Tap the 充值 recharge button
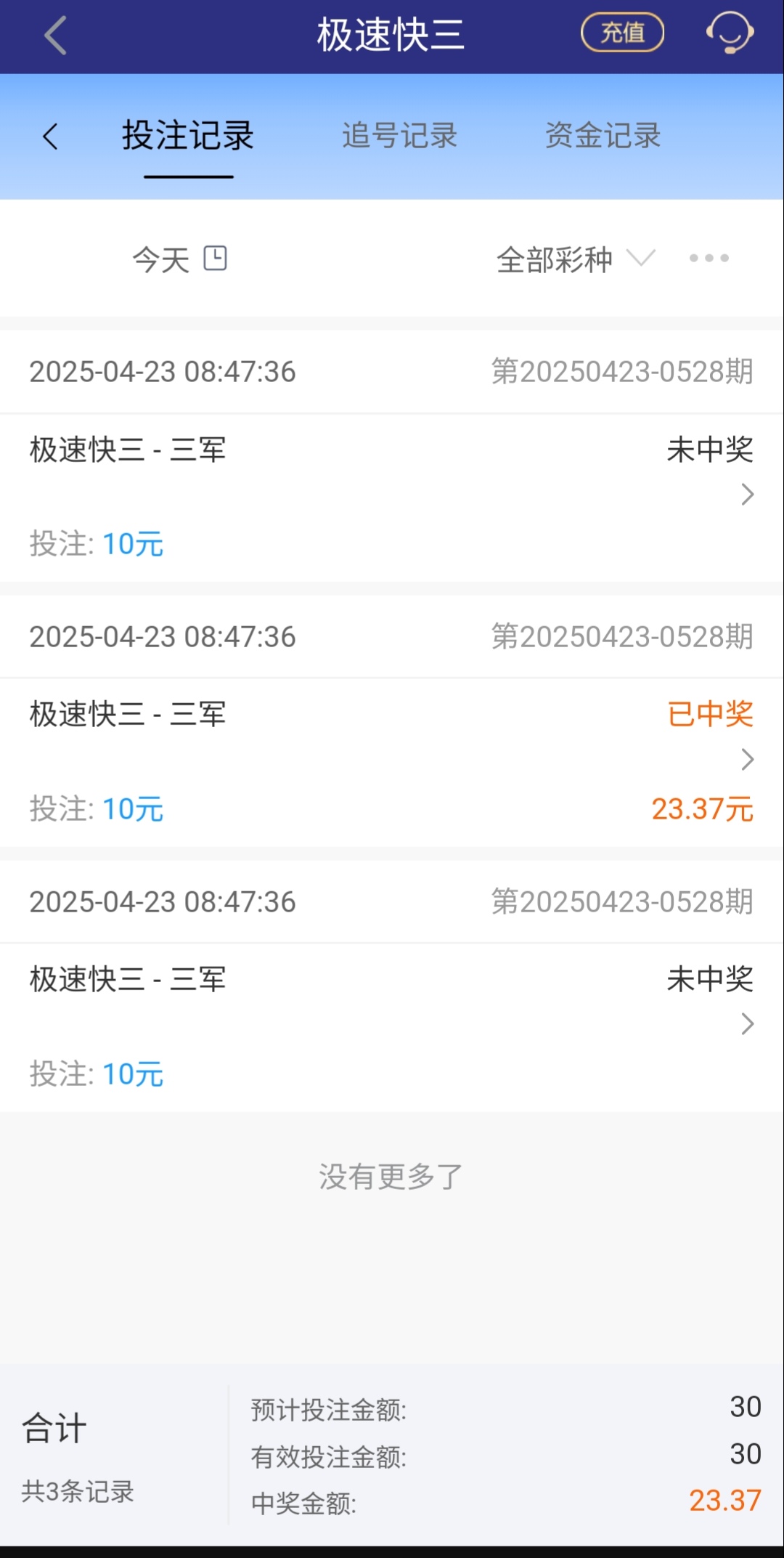The width and height of the screenshot is (784, 1558). (622, 33)
